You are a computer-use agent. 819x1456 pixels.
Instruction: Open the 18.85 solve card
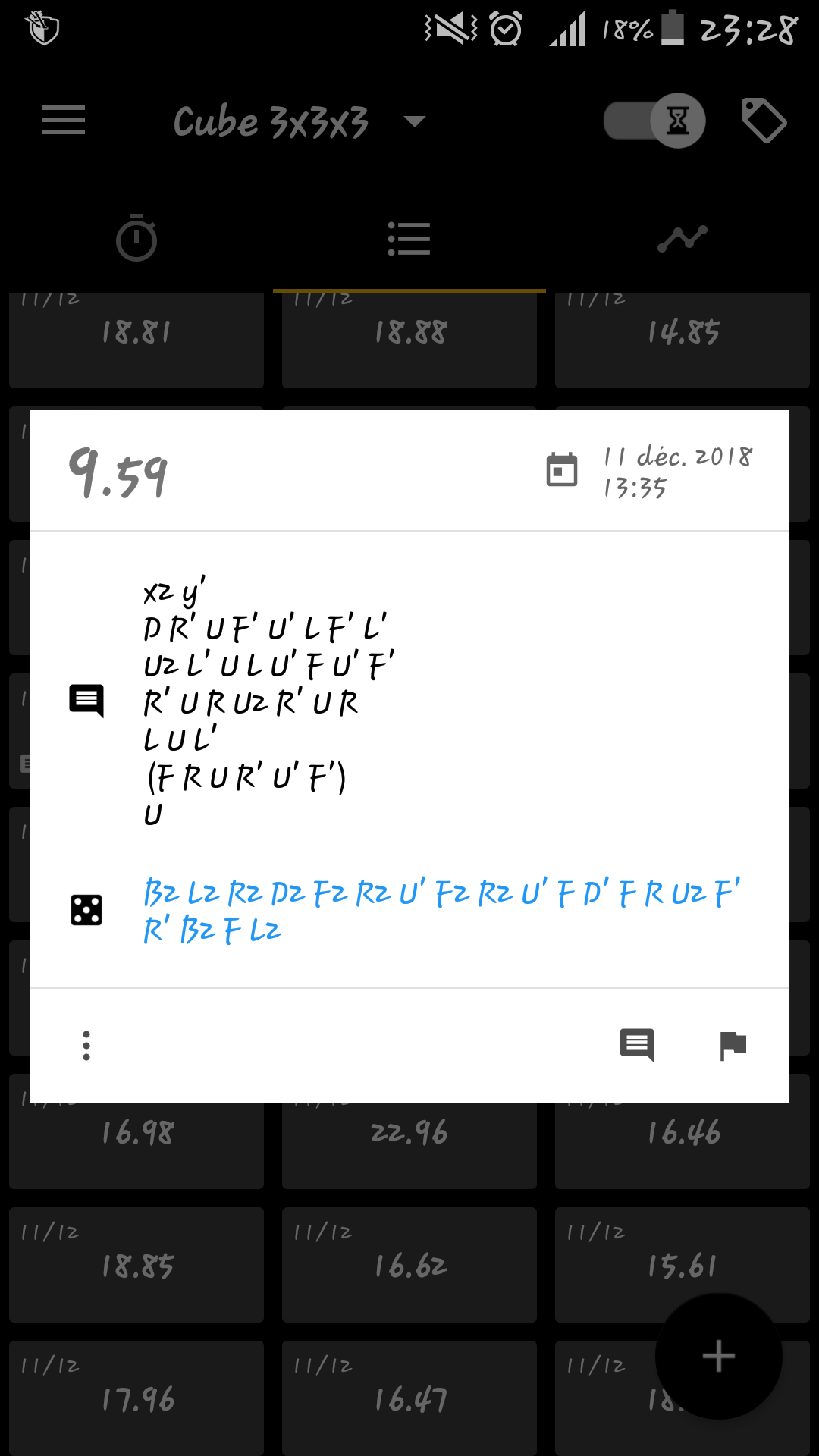136,1265
